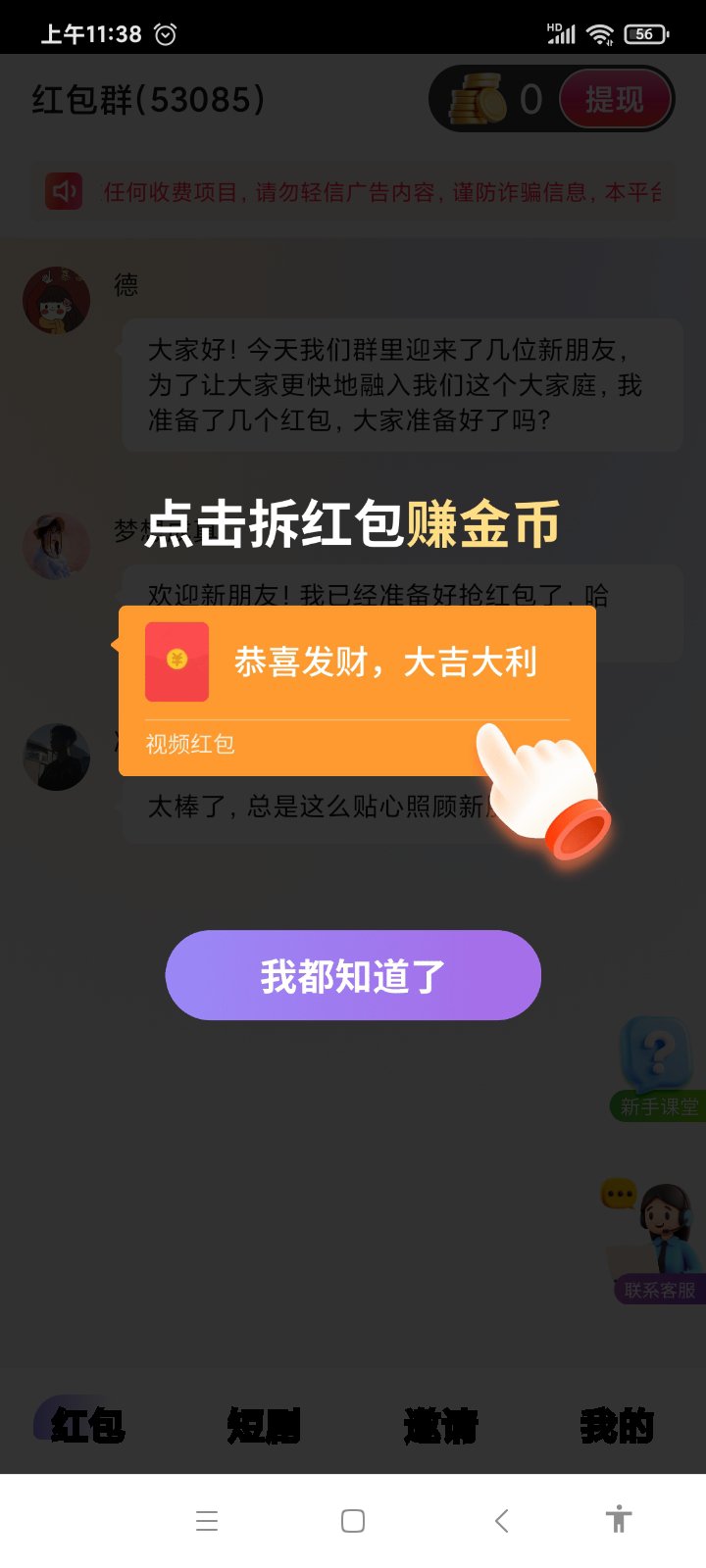706x1568 pixels.
Task: Switch to the 红包 tab
Action: [x=87, y=1425]
